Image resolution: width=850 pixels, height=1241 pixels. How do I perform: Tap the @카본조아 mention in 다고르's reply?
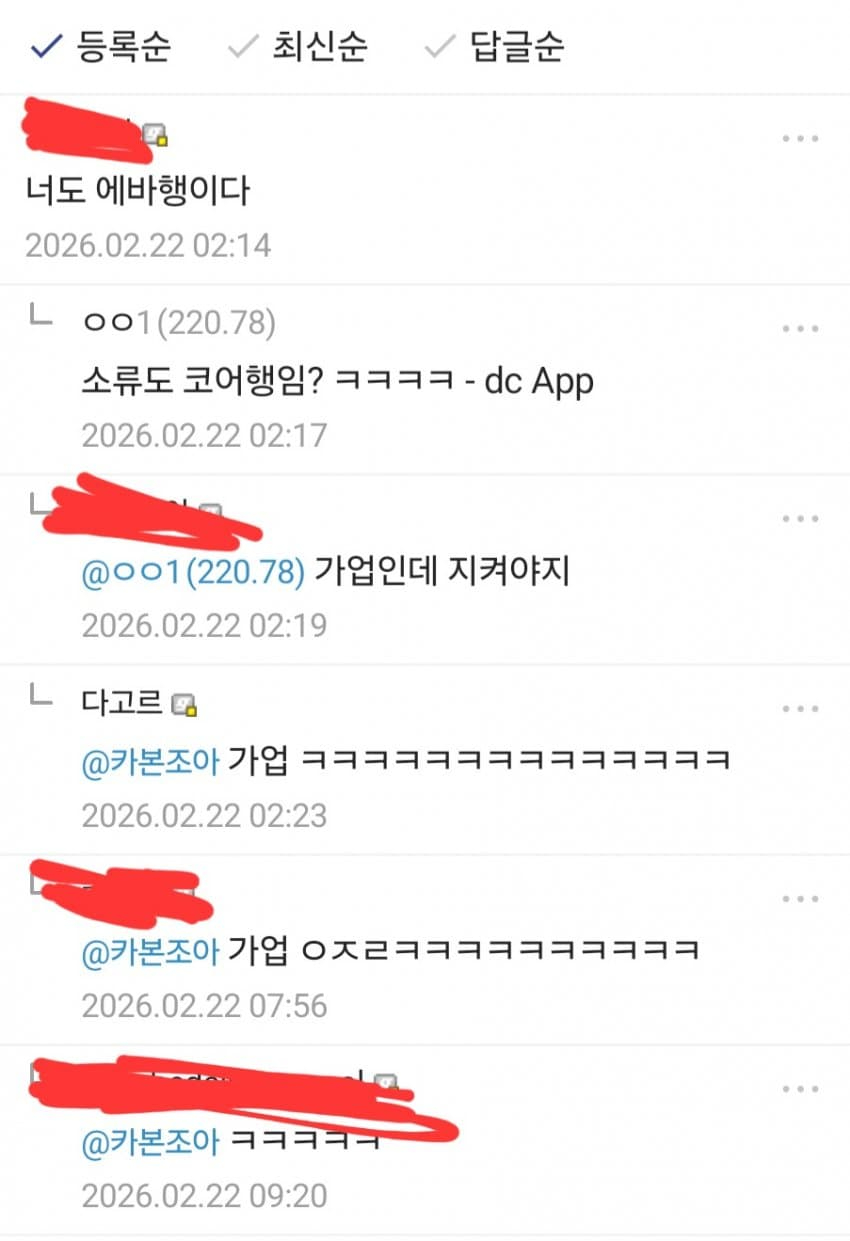click(150, 762)
